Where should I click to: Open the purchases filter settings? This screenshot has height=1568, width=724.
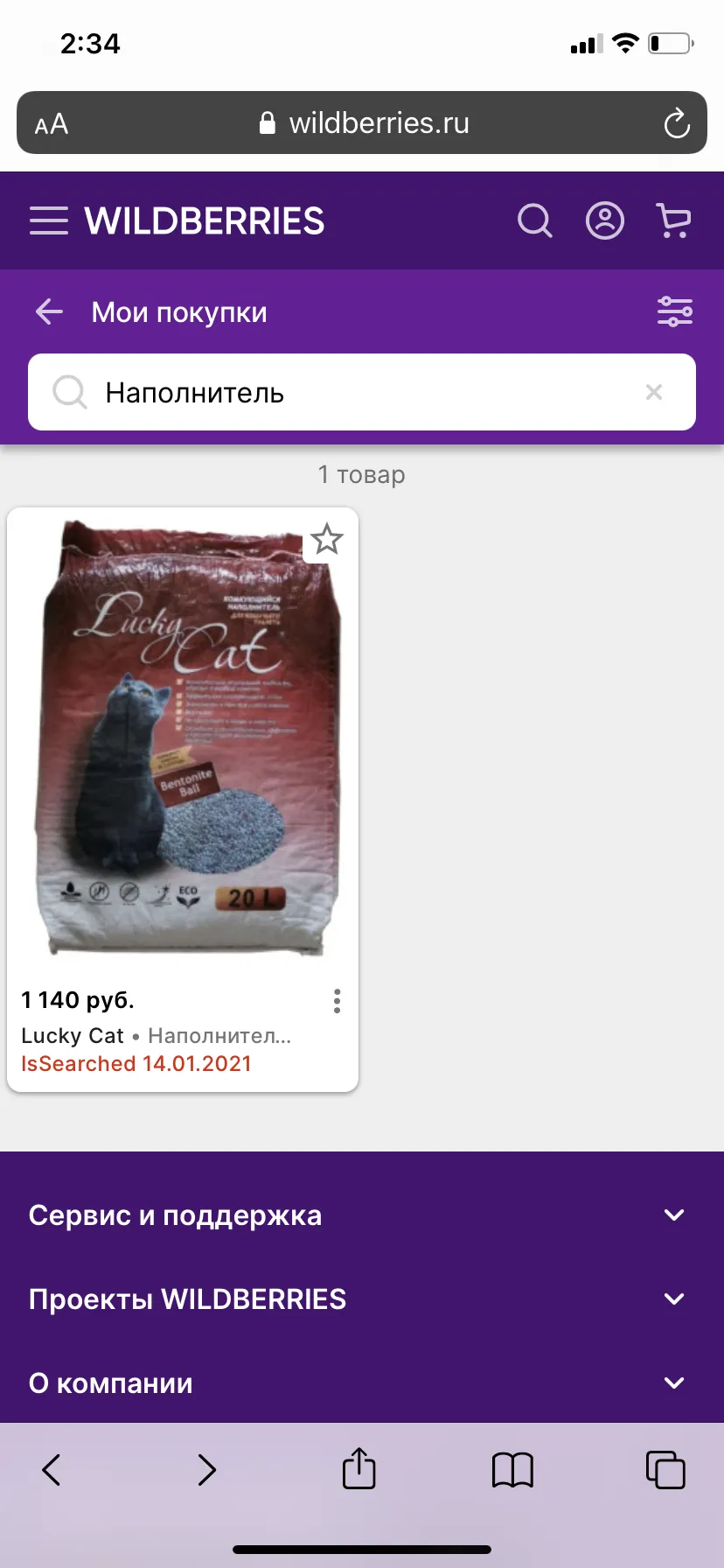click(x=674, y=311)
